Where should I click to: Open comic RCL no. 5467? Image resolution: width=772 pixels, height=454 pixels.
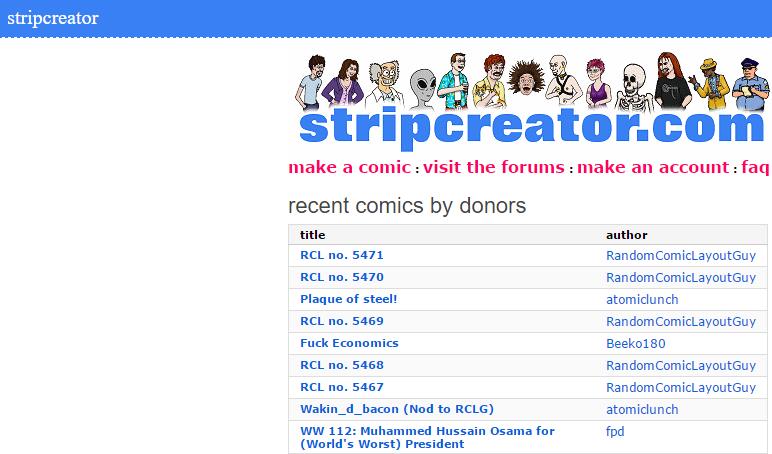click(341, 387)
